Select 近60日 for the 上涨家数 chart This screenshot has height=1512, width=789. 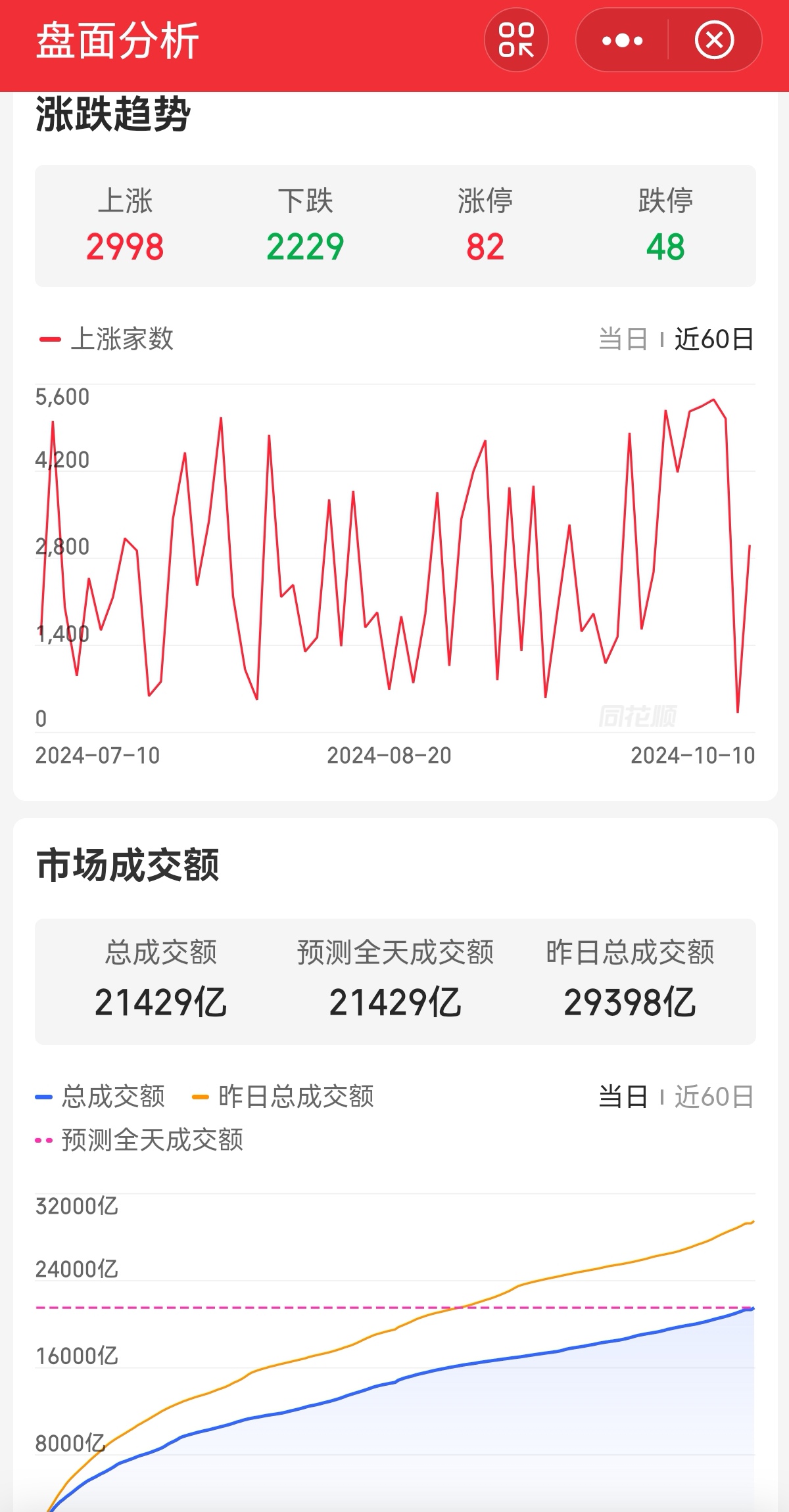[714, 339]
